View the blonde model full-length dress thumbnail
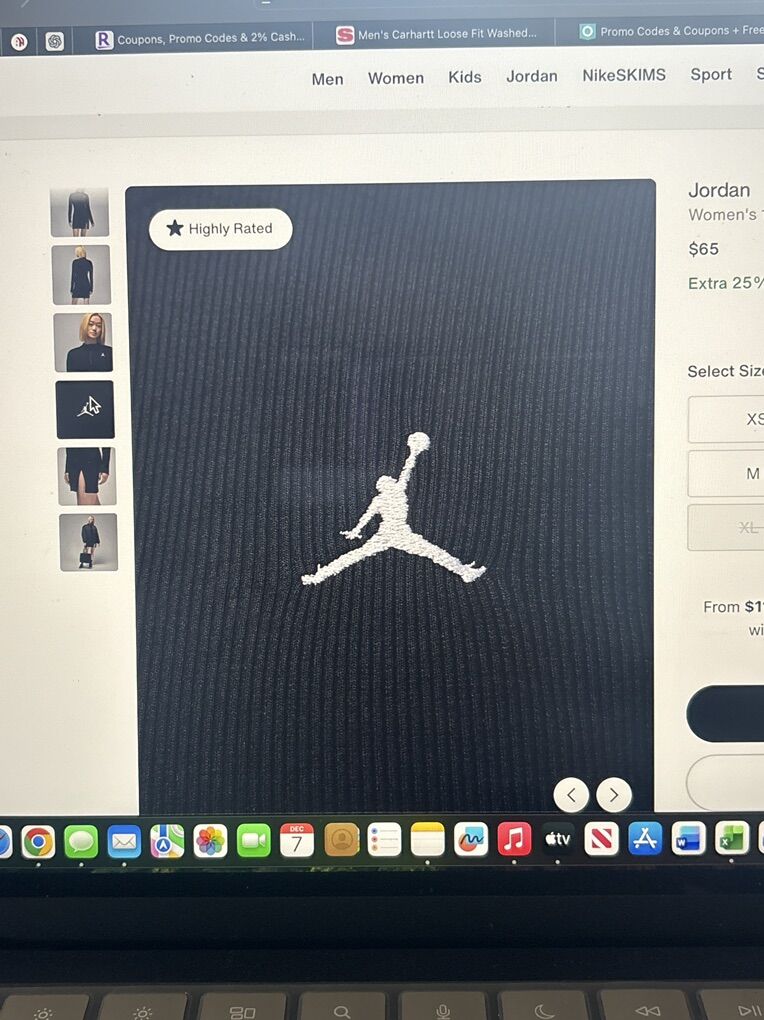Viewport: 764px width, 1020px height. pyautogui.click(x=81, y=274)
